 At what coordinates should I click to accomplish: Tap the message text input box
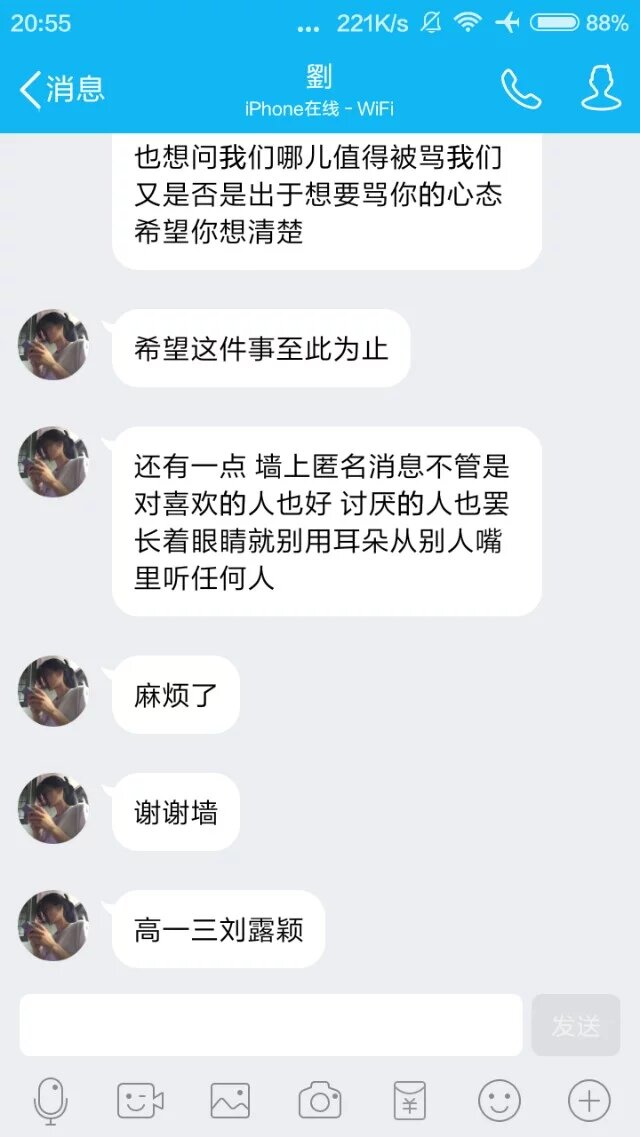click(x=271, y=1025)
